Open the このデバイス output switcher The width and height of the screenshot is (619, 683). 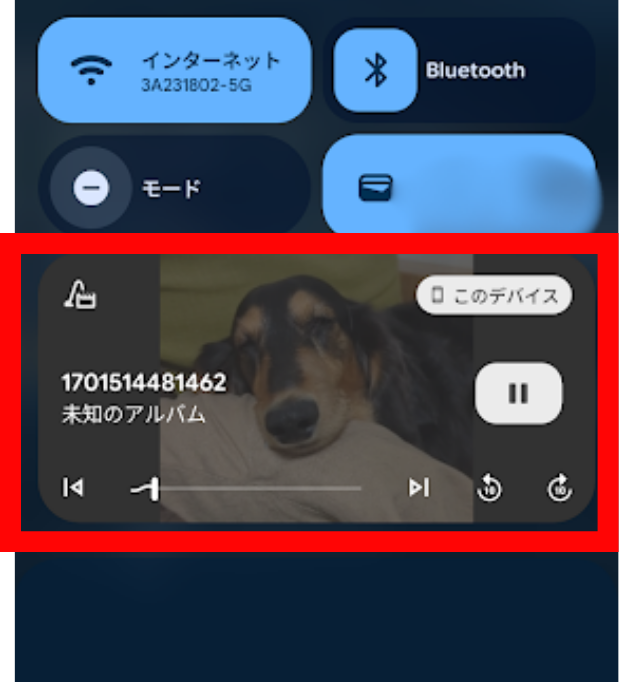(494, 295)
